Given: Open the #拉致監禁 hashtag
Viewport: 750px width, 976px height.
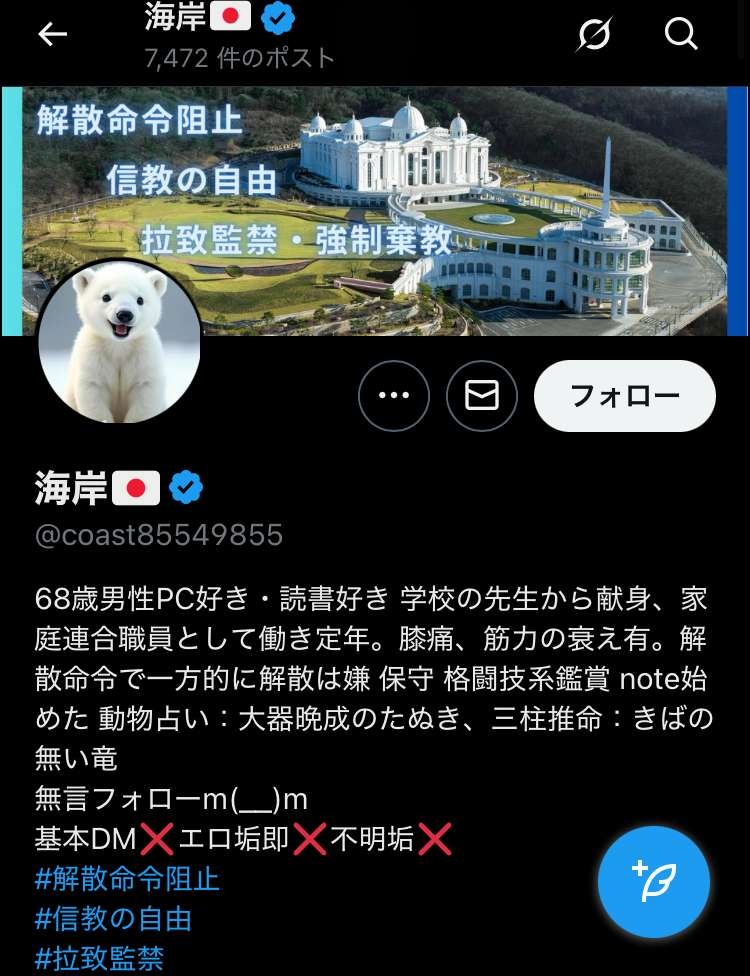Looking at the screenshot, I should tap(99, 958).
